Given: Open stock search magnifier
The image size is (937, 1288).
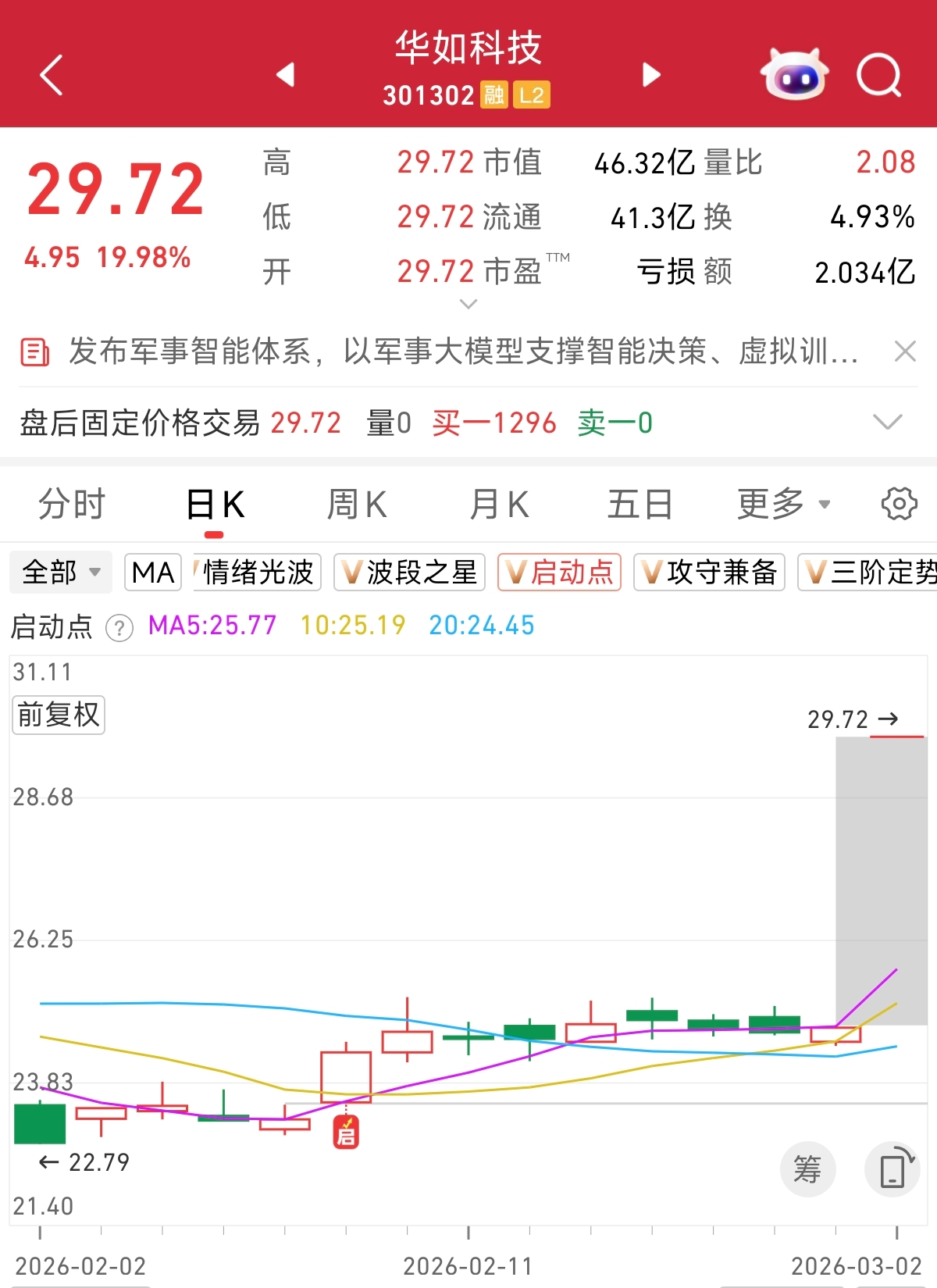Looking at the screenshot, I should (x=879, y=76).
